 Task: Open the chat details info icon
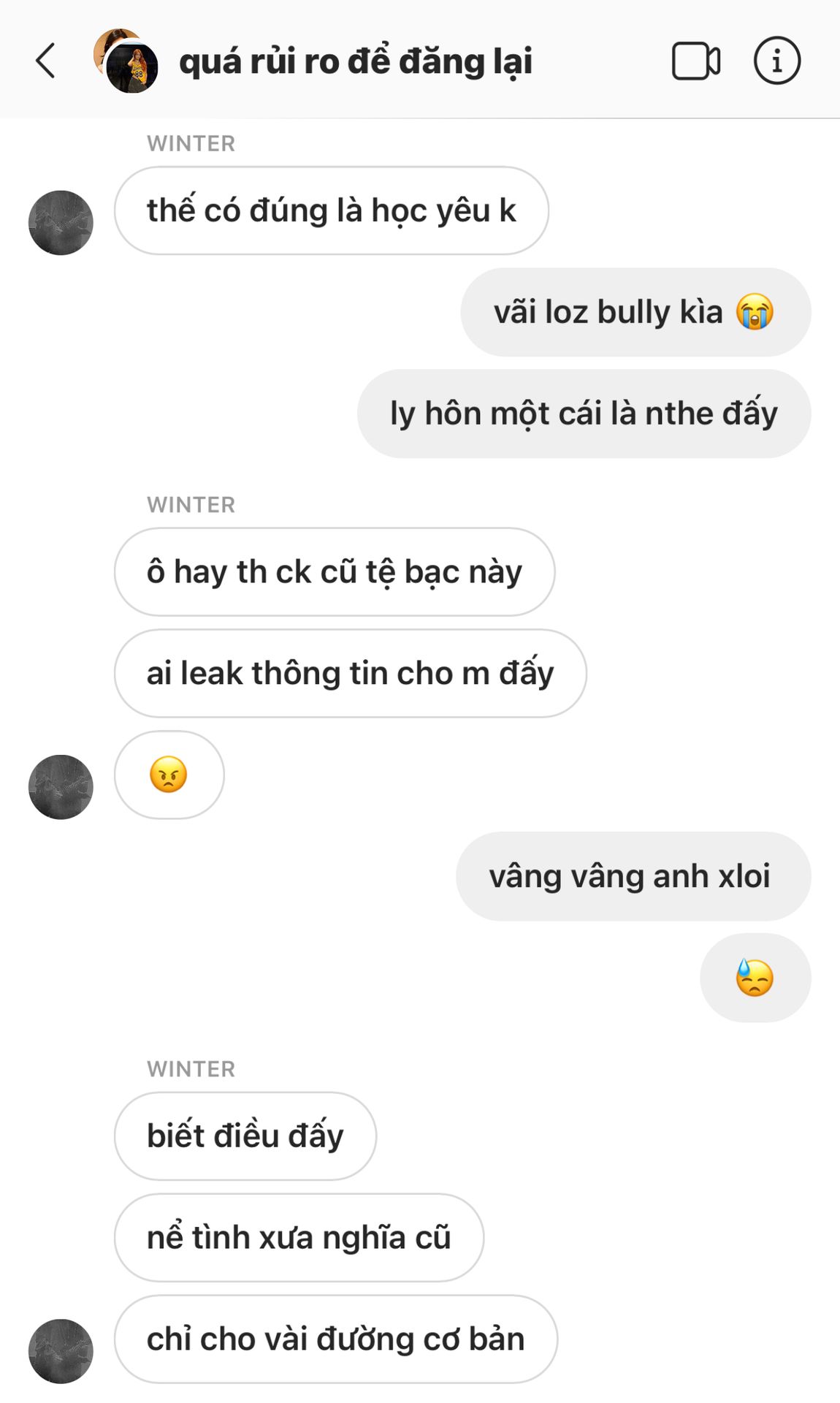[776, 61]
